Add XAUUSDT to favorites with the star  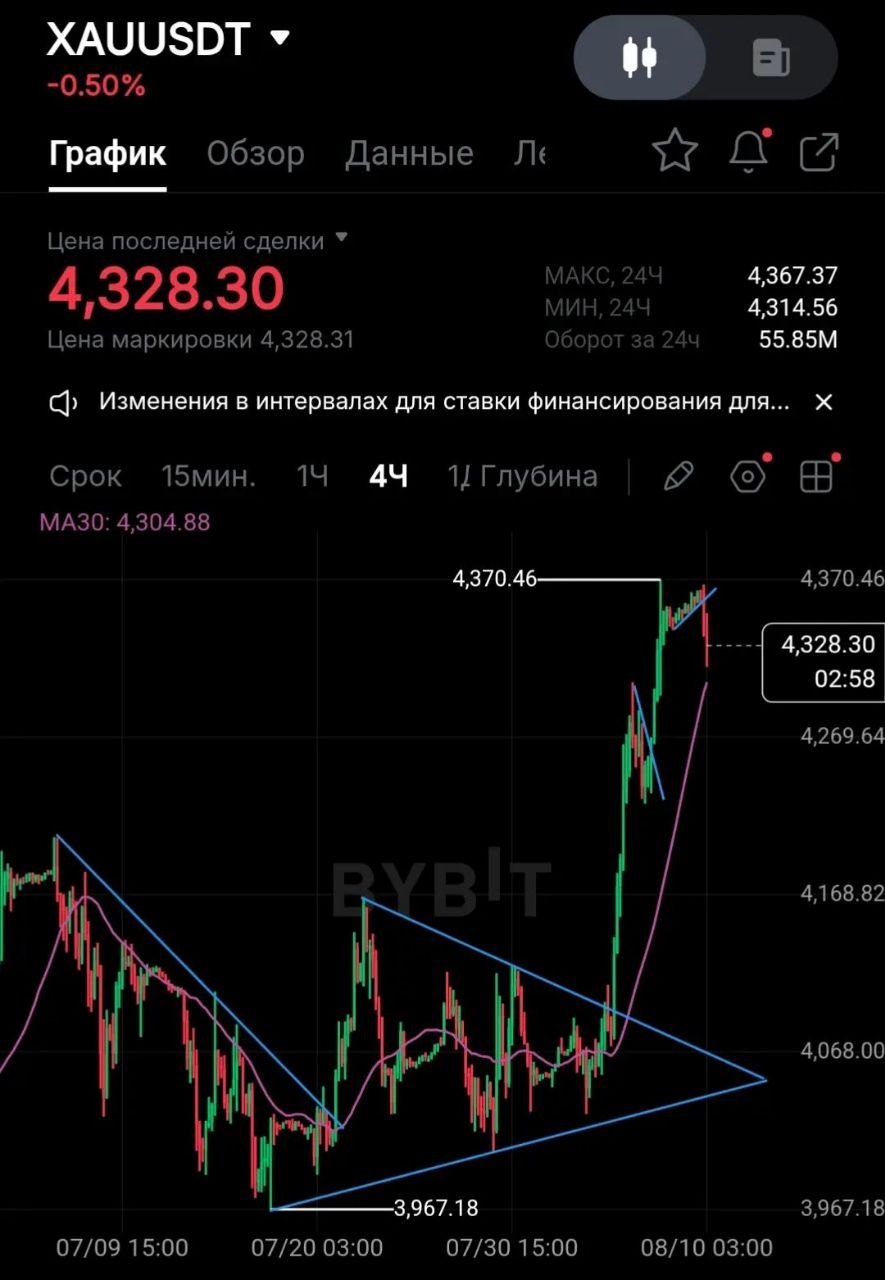coord(674,152)
